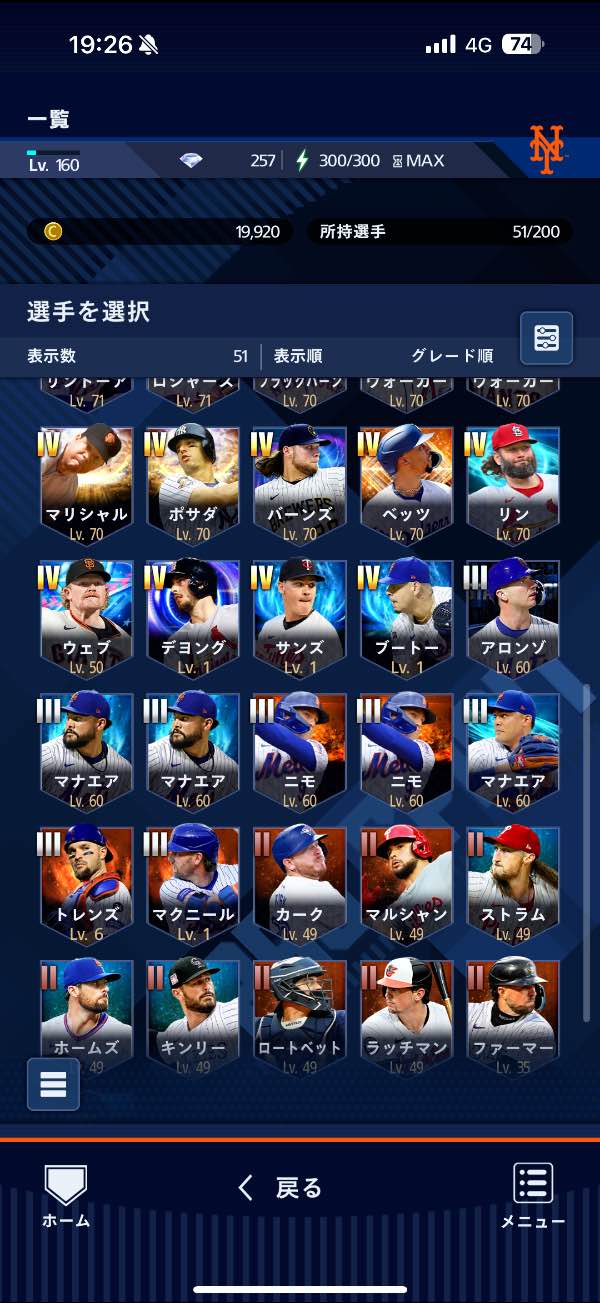The image size is (600, 1303).
Task: Change sort order グレード順
Action: pos(452,356)
